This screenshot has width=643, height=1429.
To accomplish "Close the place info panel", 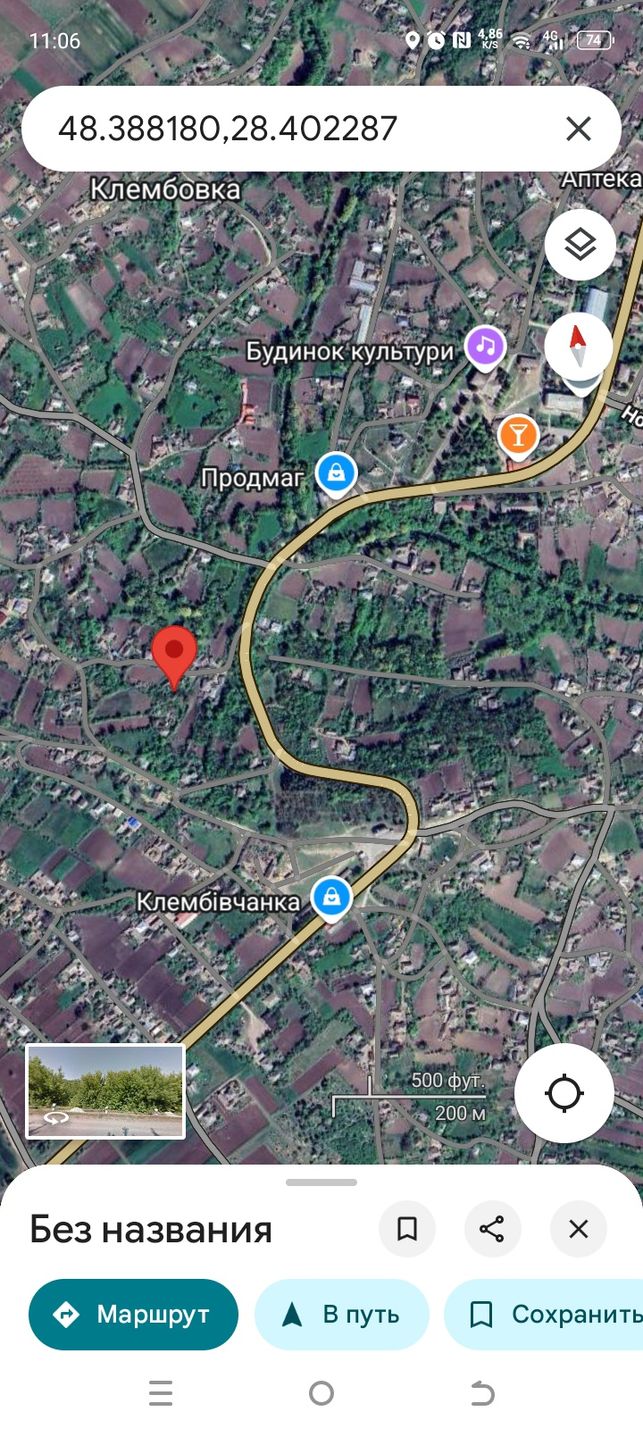I will click(578, 1229).
